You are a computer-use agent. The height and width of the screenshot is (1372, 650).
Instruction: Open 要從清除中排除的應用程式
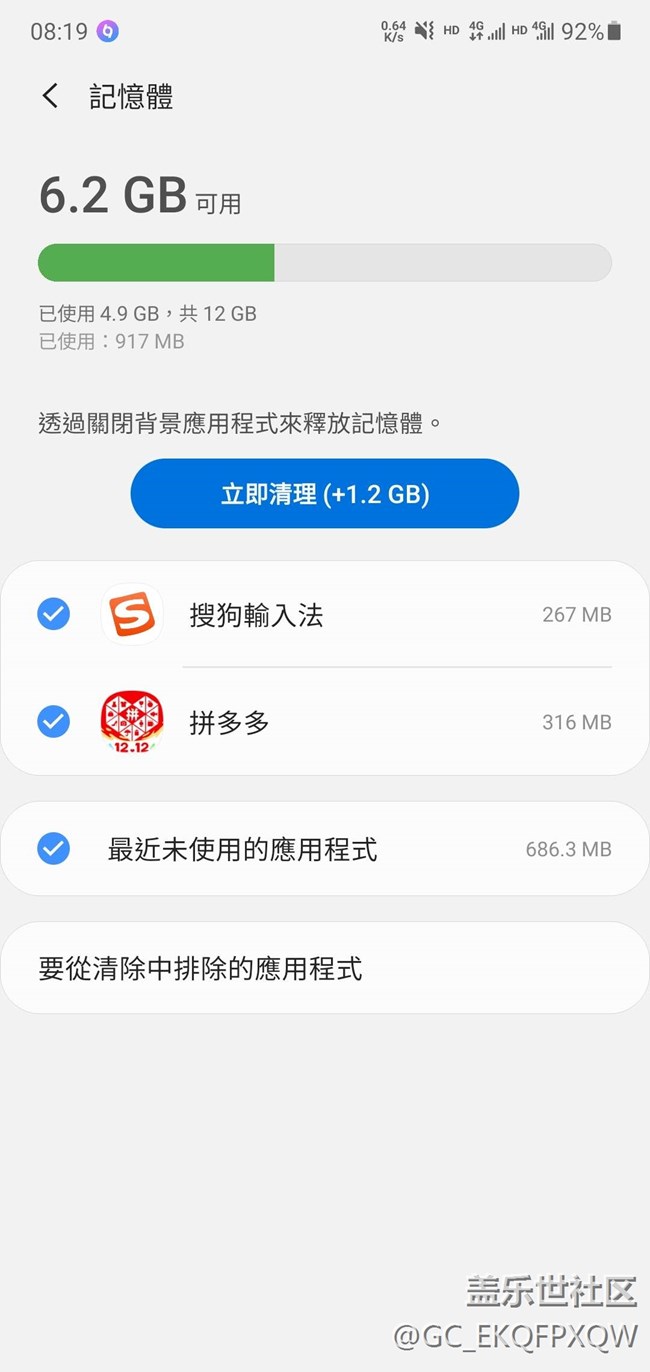pos(325,968)
